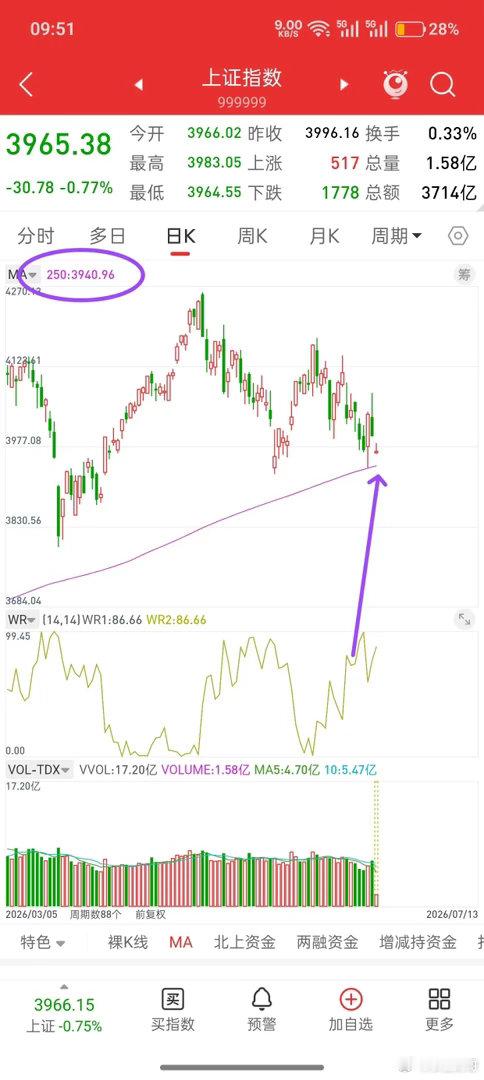Expand the 周期 period dropdown
This screenshot has width=484, height=1080.
pos(397,236)
